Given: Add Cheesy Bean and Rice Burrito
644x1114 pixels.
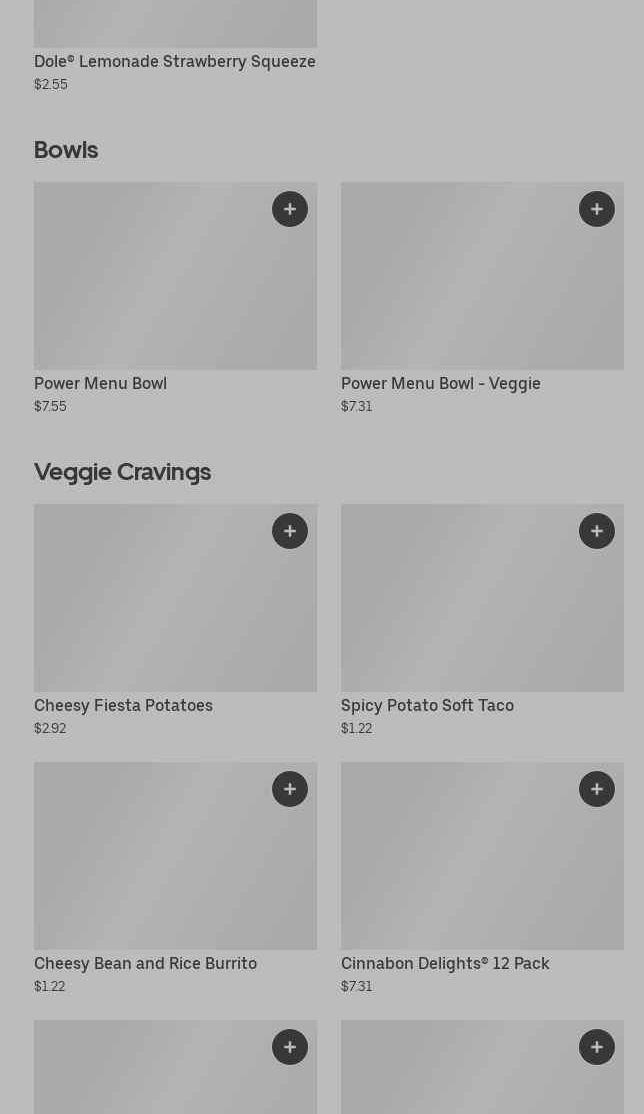Looking at the screenshot, I should [290, 789].
